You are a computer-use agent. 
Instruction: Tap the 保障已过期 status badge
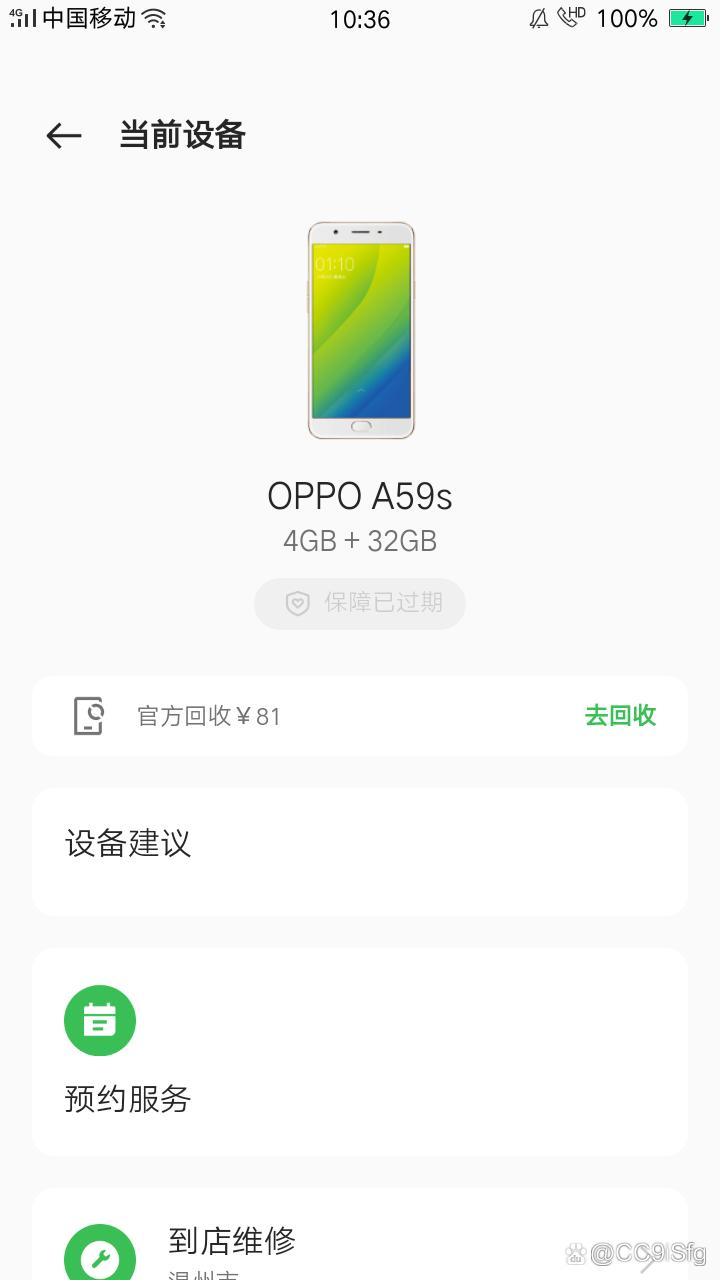coord(359,603)
